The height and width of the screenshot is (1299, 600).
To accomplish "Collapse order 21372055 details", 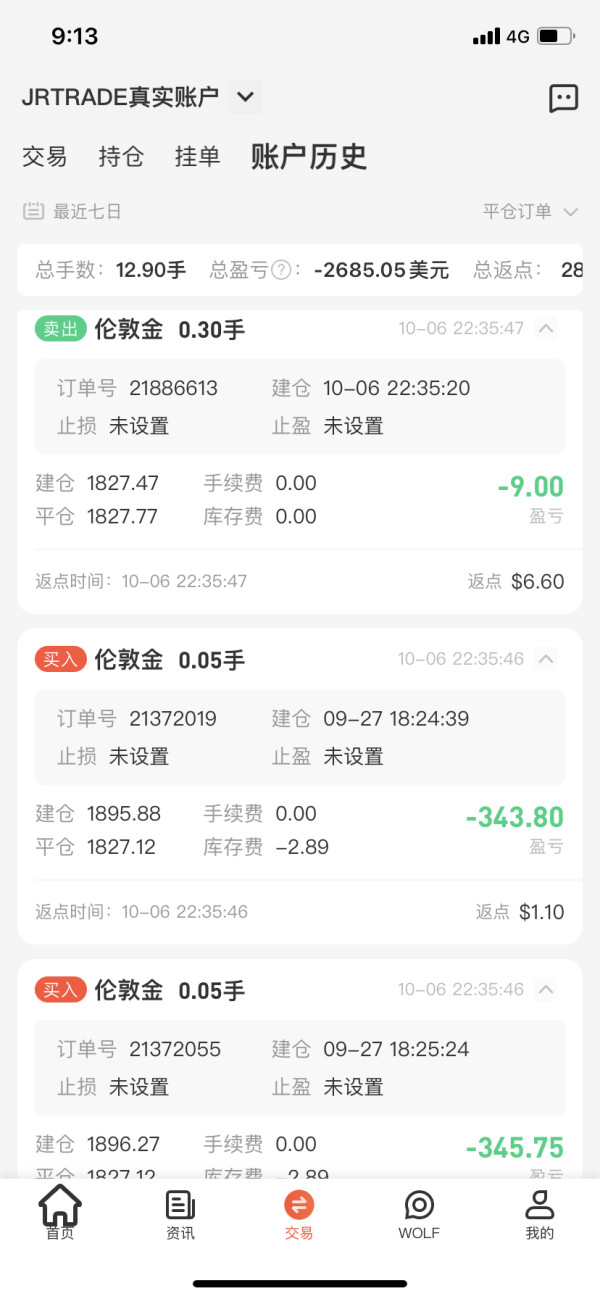I will [x=546, y=989].
